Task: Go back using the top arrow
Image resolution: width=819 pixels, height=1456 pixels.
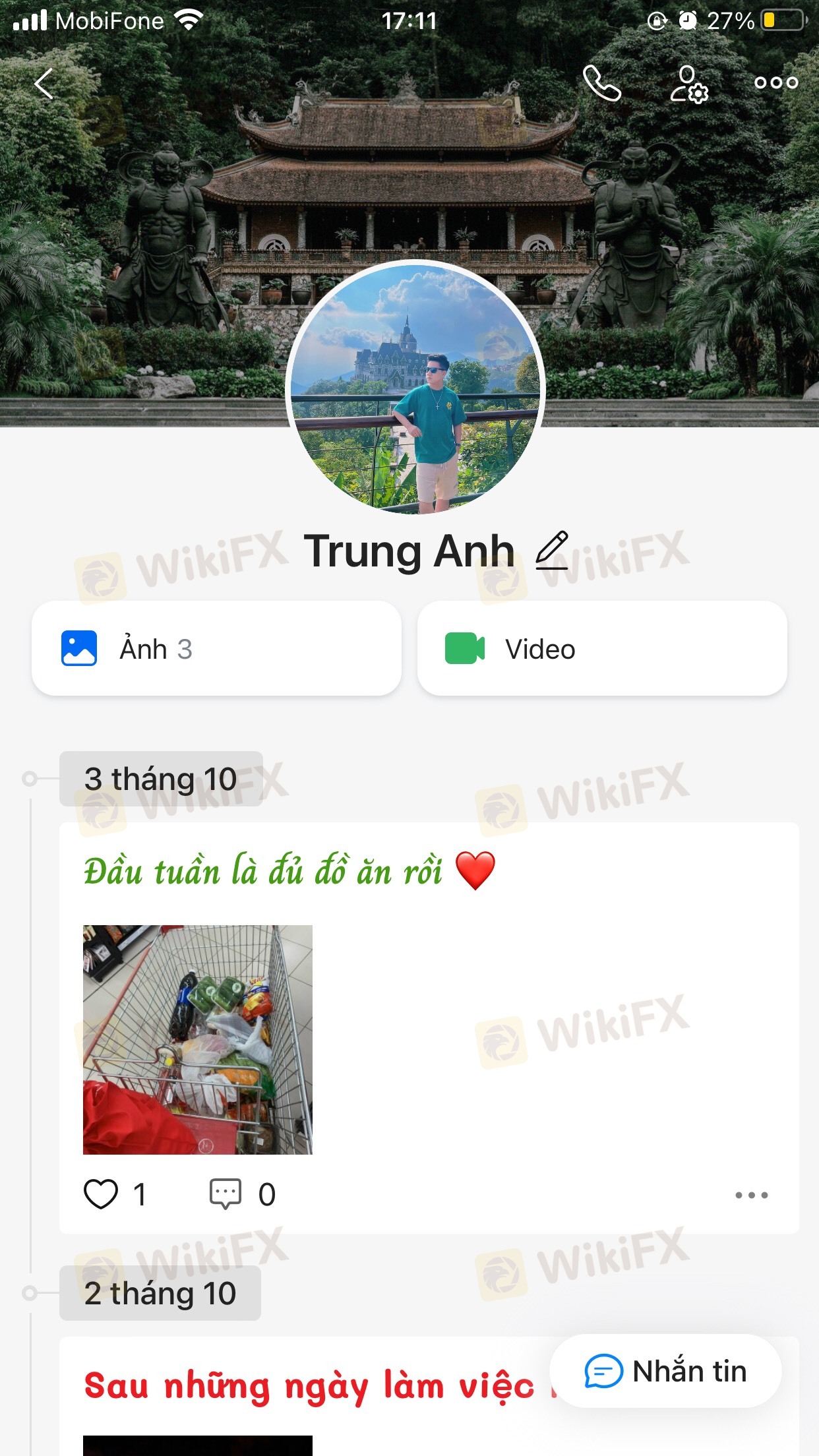Action: [44, 84]
